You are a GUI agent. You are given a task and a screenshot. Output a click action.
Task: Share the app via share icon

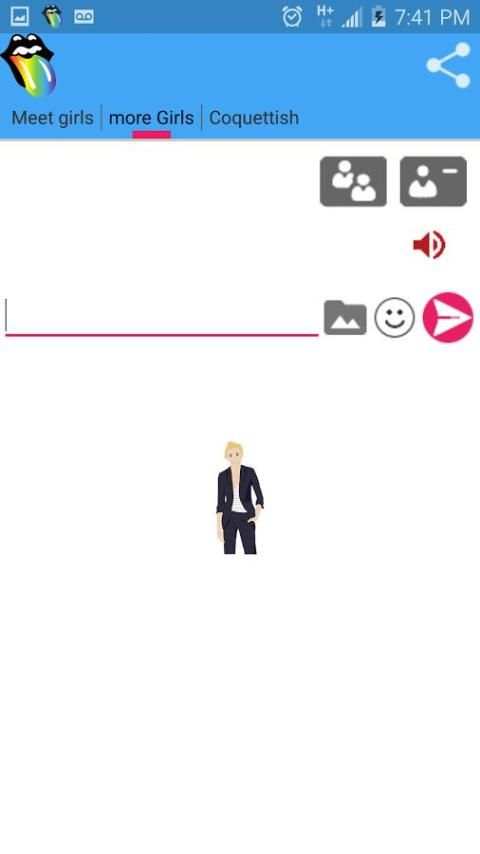pos(448,65)
